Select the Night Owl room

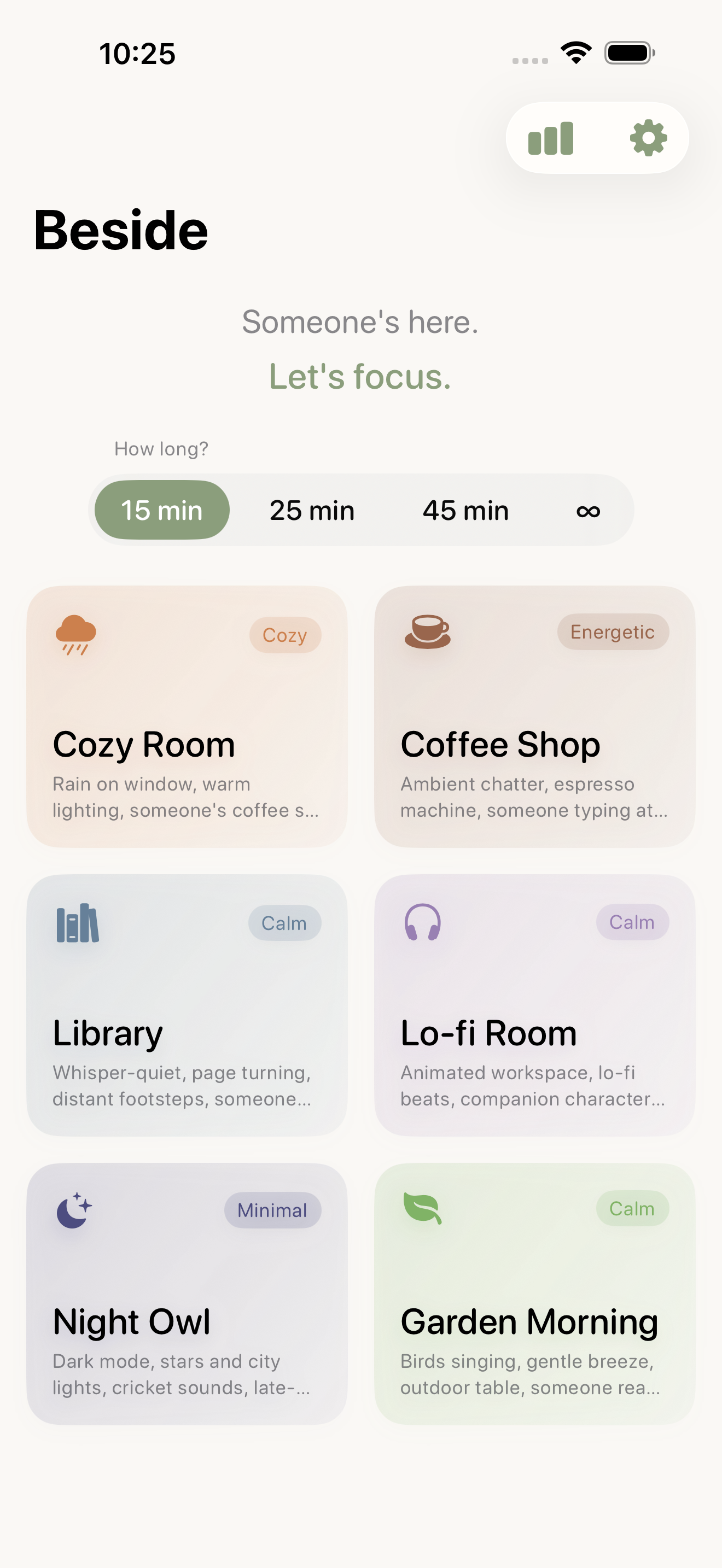point(187,1294)
